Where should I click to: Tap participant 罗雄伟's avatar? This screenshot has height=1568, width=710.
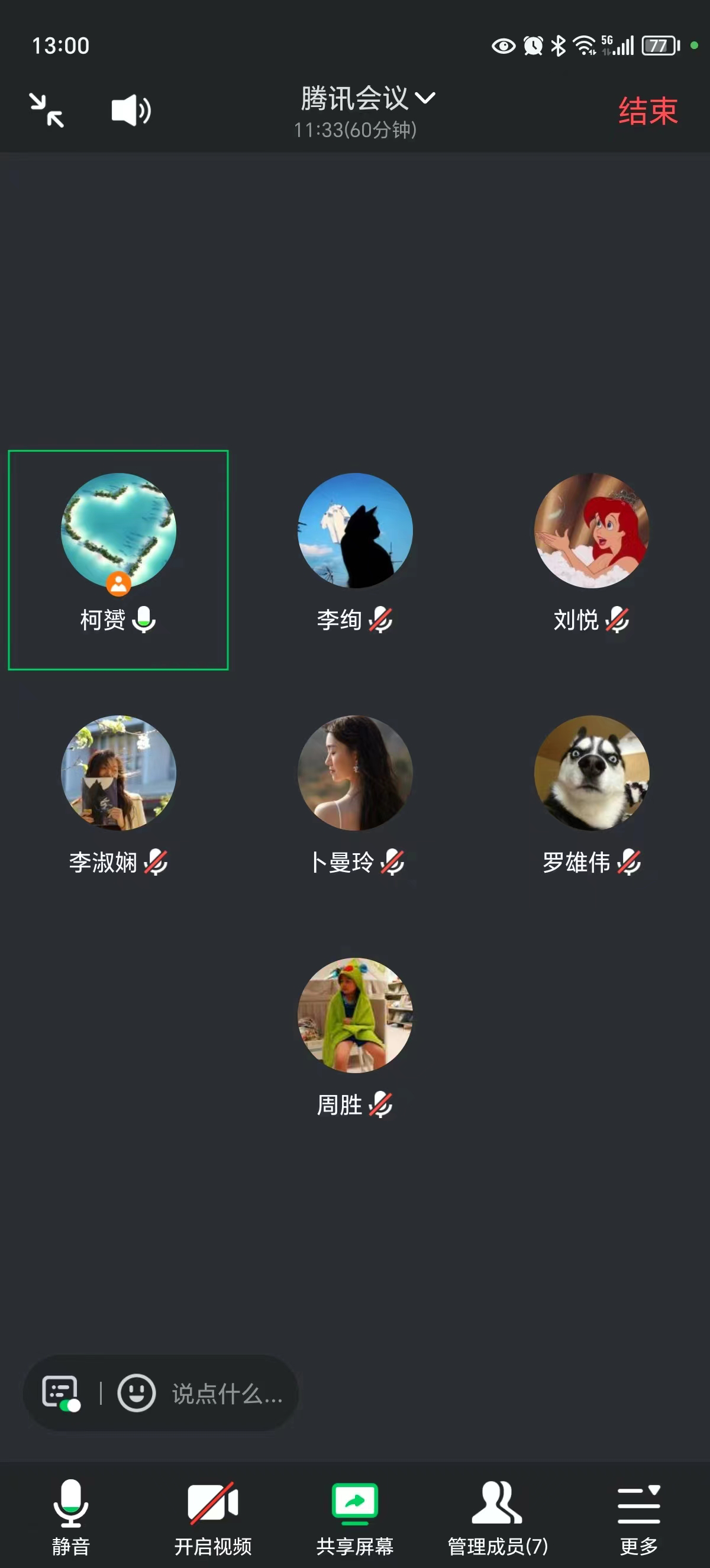click(x=590, y=773)
